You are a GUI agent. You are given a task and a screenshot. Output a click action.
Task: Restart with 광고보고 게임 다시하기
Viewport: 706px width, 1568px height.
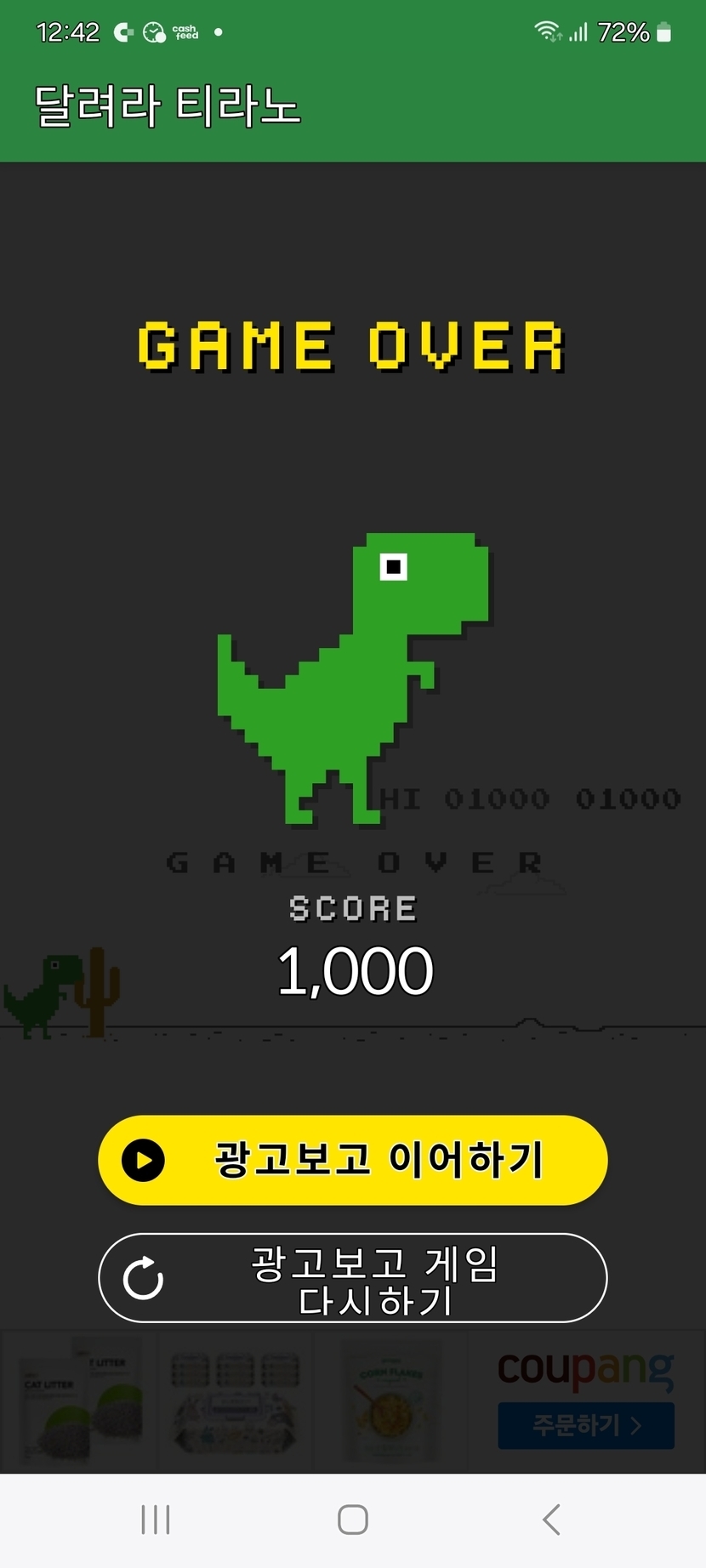(x=353, y=1278)
